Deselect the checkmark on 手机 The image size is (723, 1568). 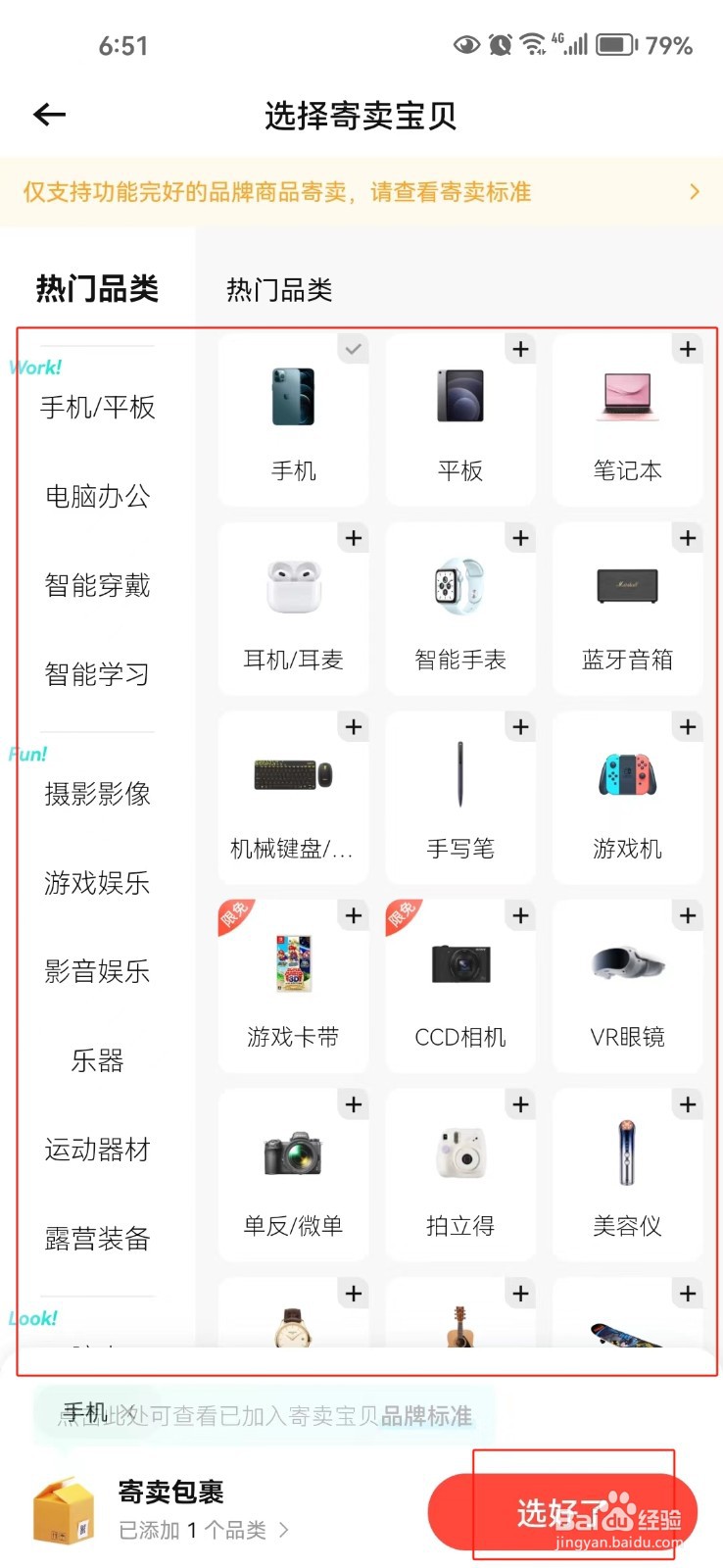[x=353, y=349]
